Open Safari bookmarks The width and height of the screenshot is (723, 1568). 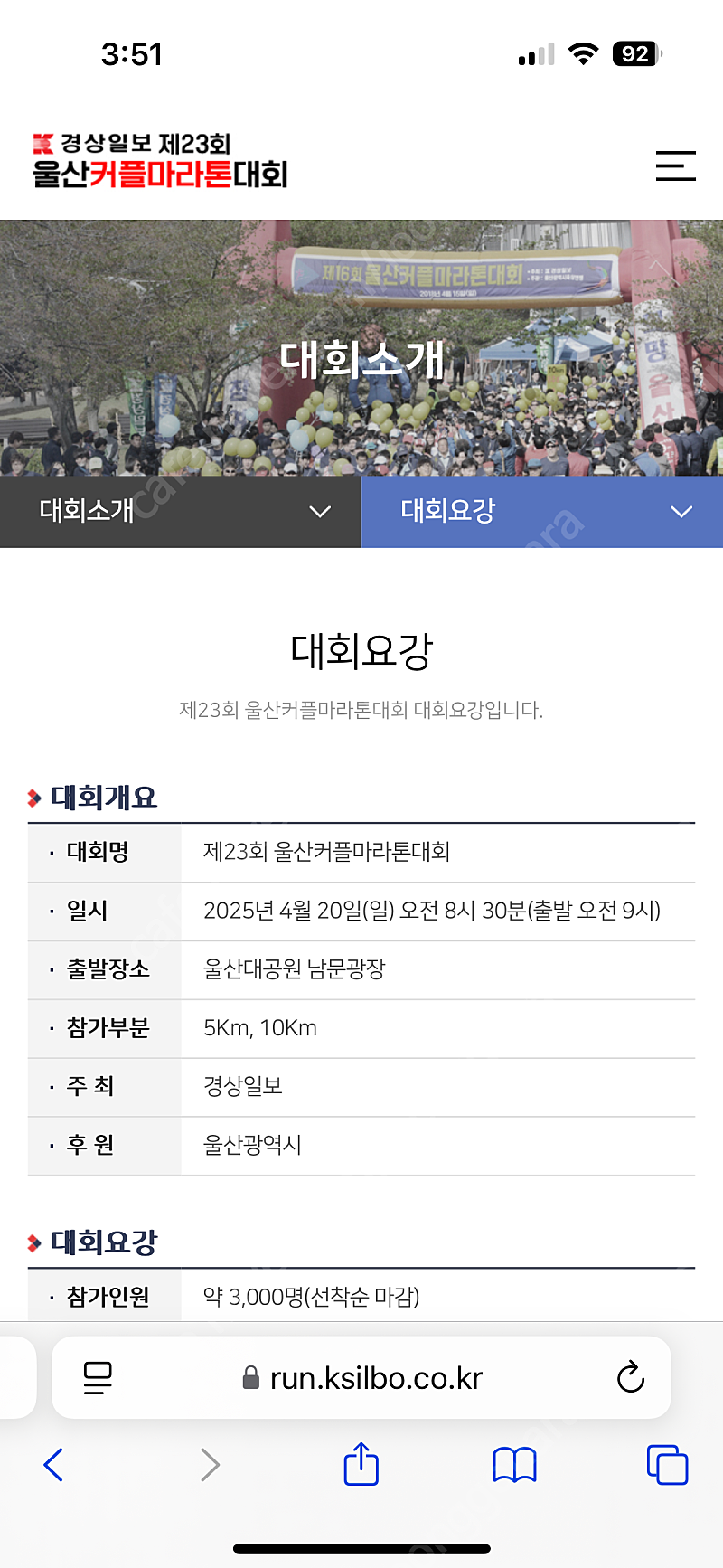(x=514, y=1465)
